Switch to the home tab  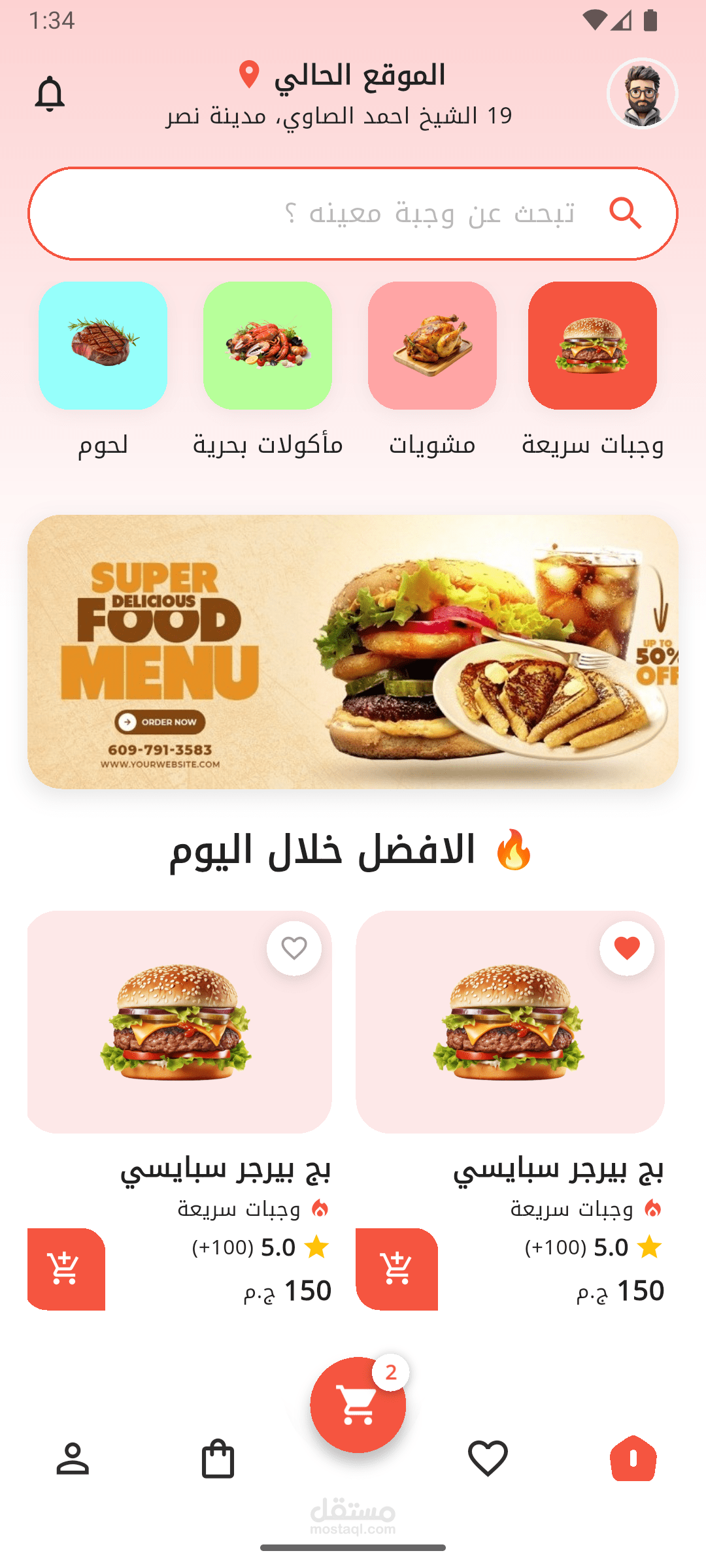[633, 1458]
